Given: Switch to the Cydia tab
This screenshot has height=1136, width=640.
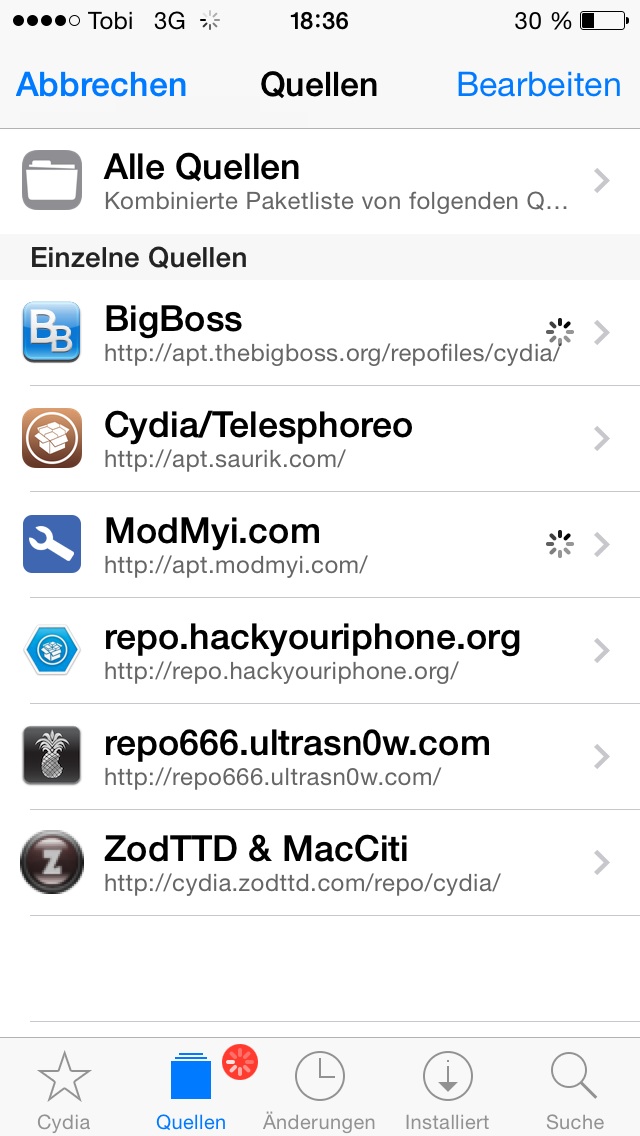Looking at the screenshot, I should (64, 1090).
